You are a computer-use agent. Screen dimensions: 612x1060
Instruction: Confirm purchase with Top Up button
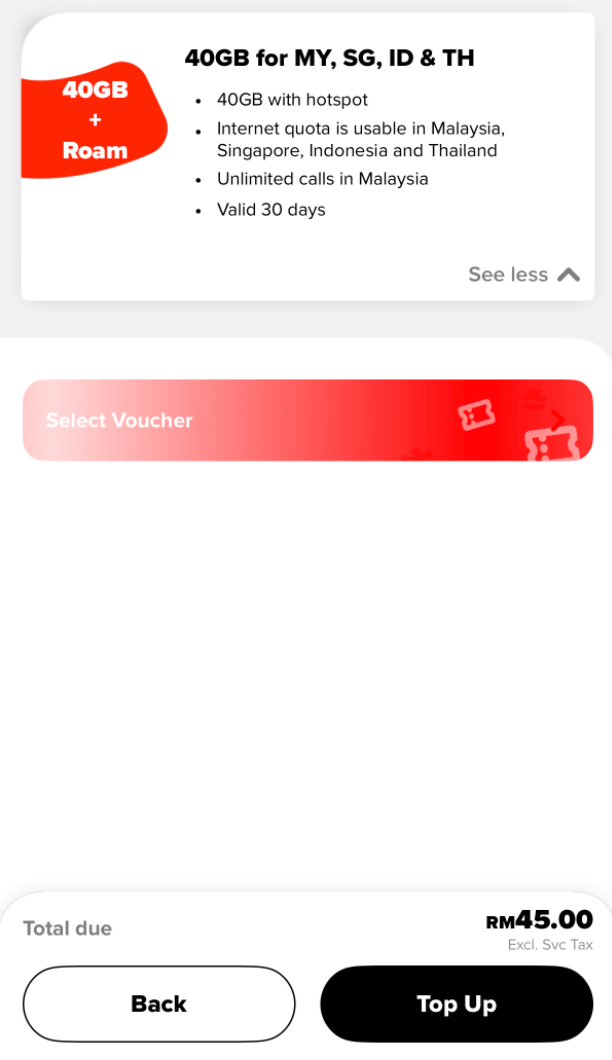tap(456, 1004)
